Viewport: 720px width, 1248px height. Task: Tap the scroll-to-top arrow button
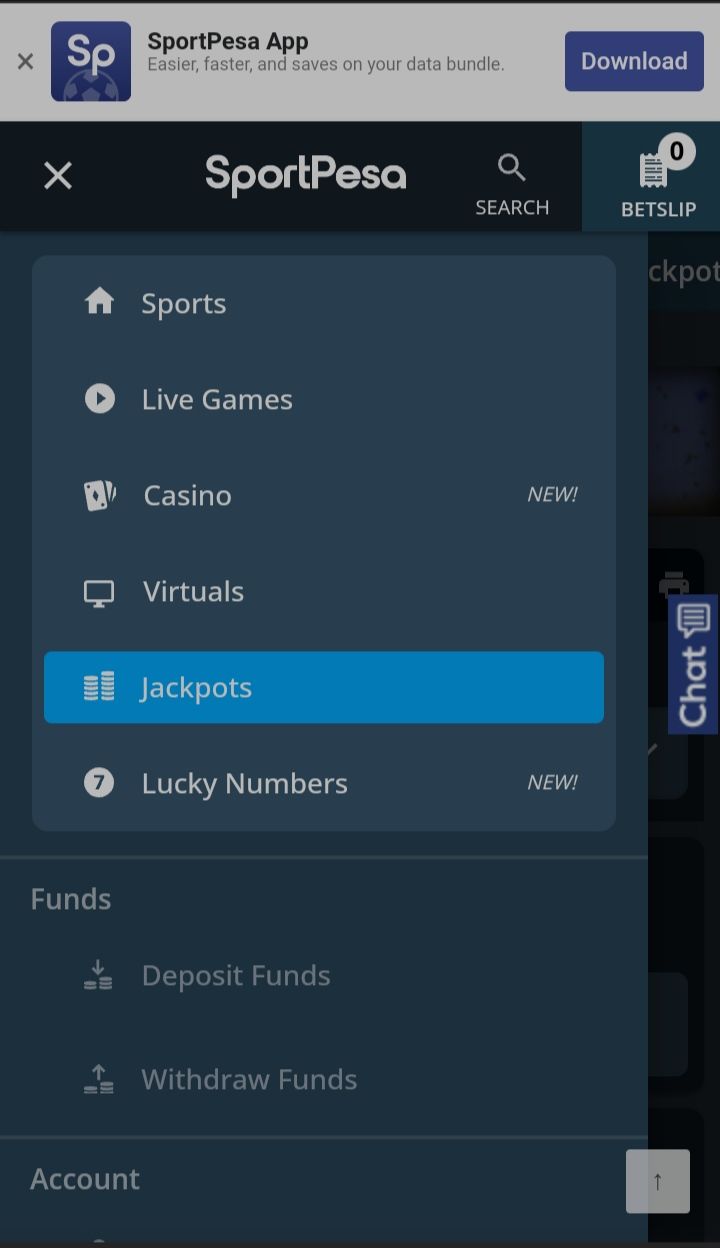657,1181
